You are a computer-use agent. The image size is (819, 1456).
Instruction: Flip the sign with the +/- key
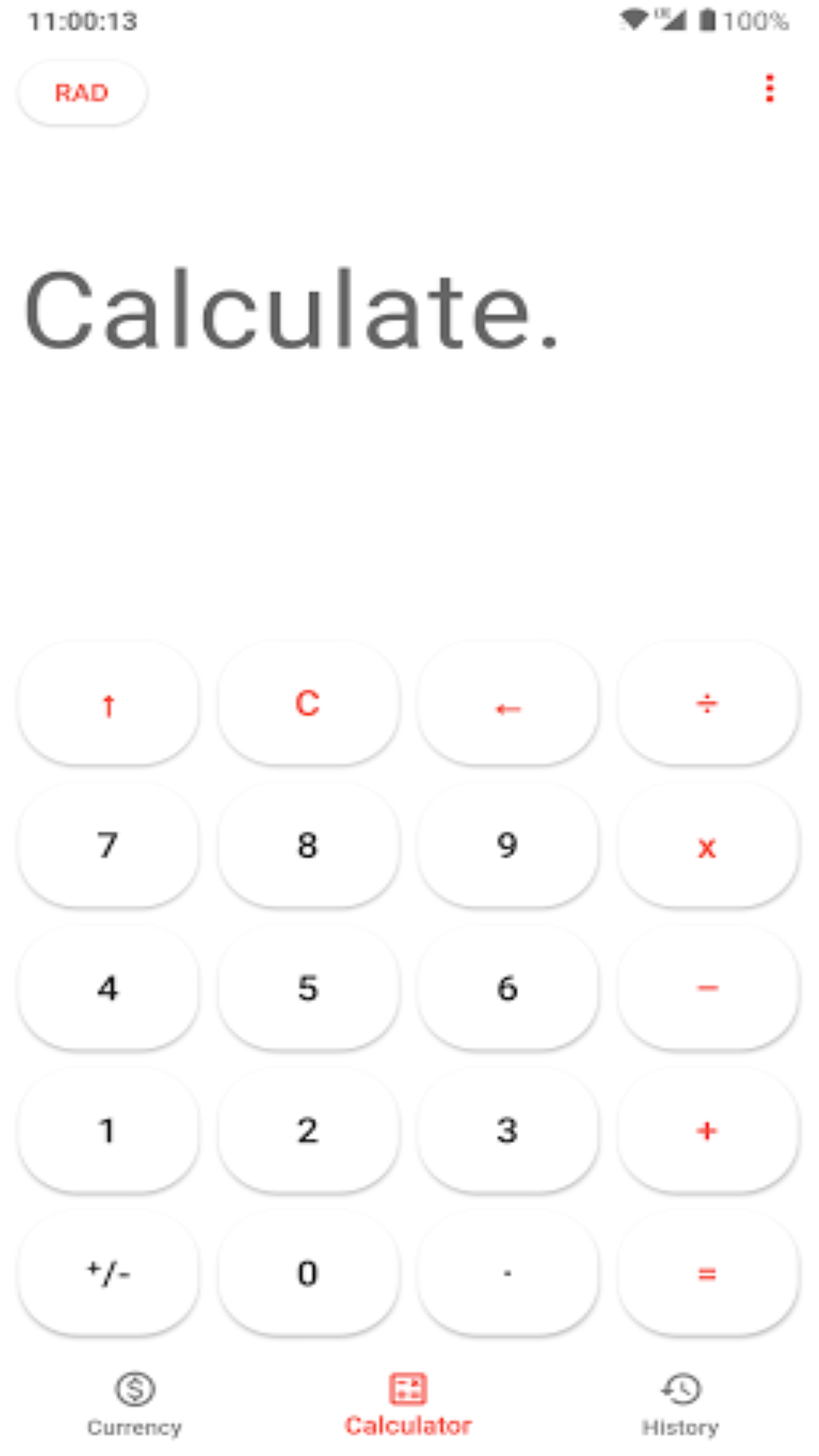click(x=108, y=1273)
